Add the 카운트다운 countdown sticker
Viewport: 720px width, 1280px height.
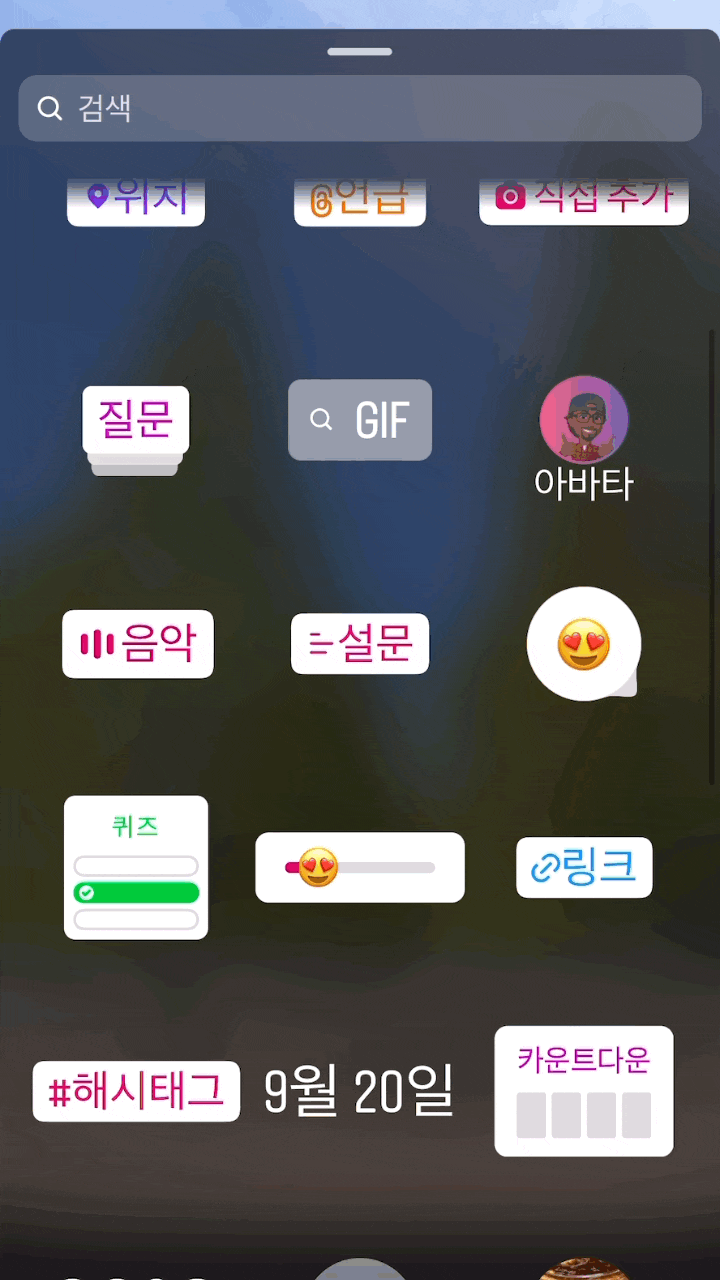click(x=584, y=1091)
